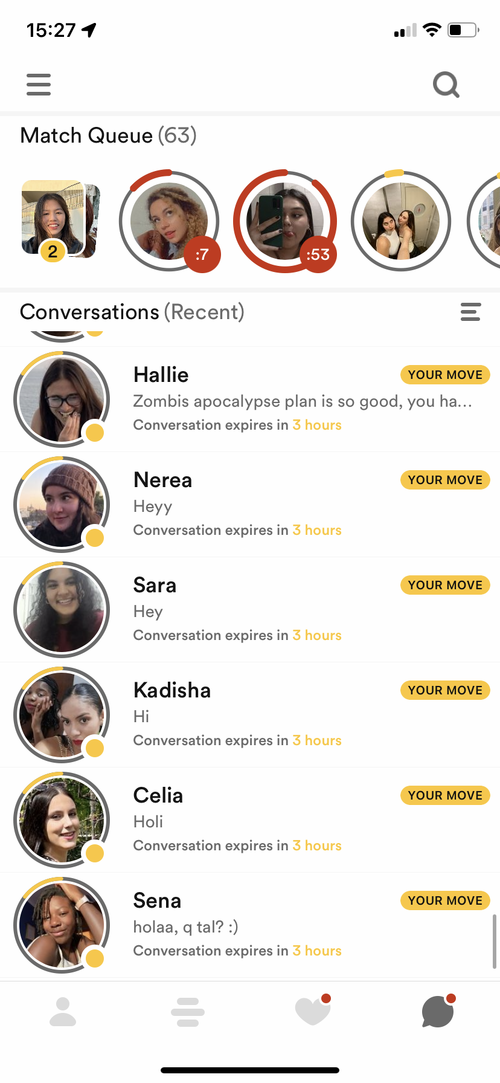Go to the liked-you heart tab
The image size is (500, 1083).
pyautogui.click(x=313, y=1010)
